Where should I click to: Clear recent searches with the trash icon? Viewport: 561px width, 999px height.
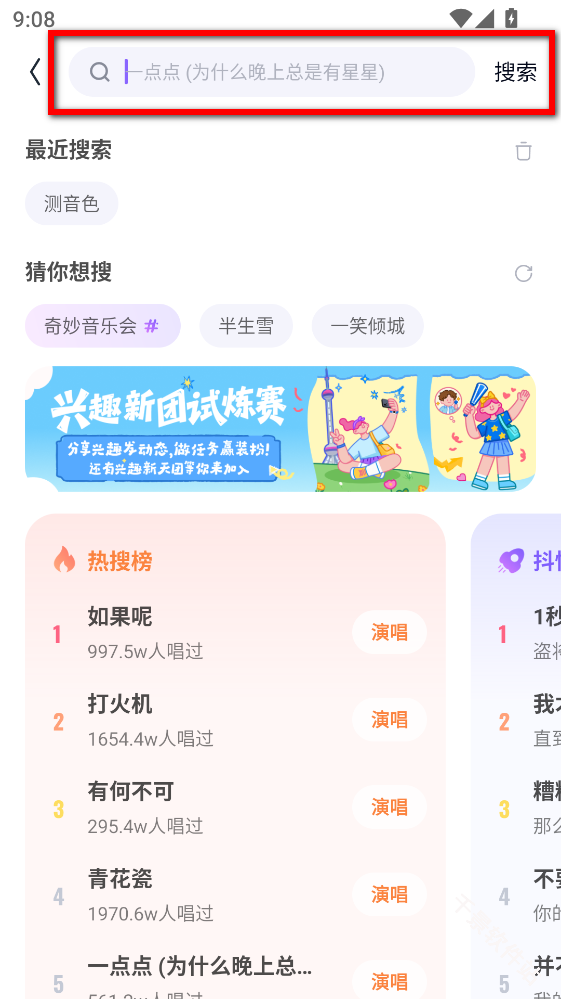point(523,151)
